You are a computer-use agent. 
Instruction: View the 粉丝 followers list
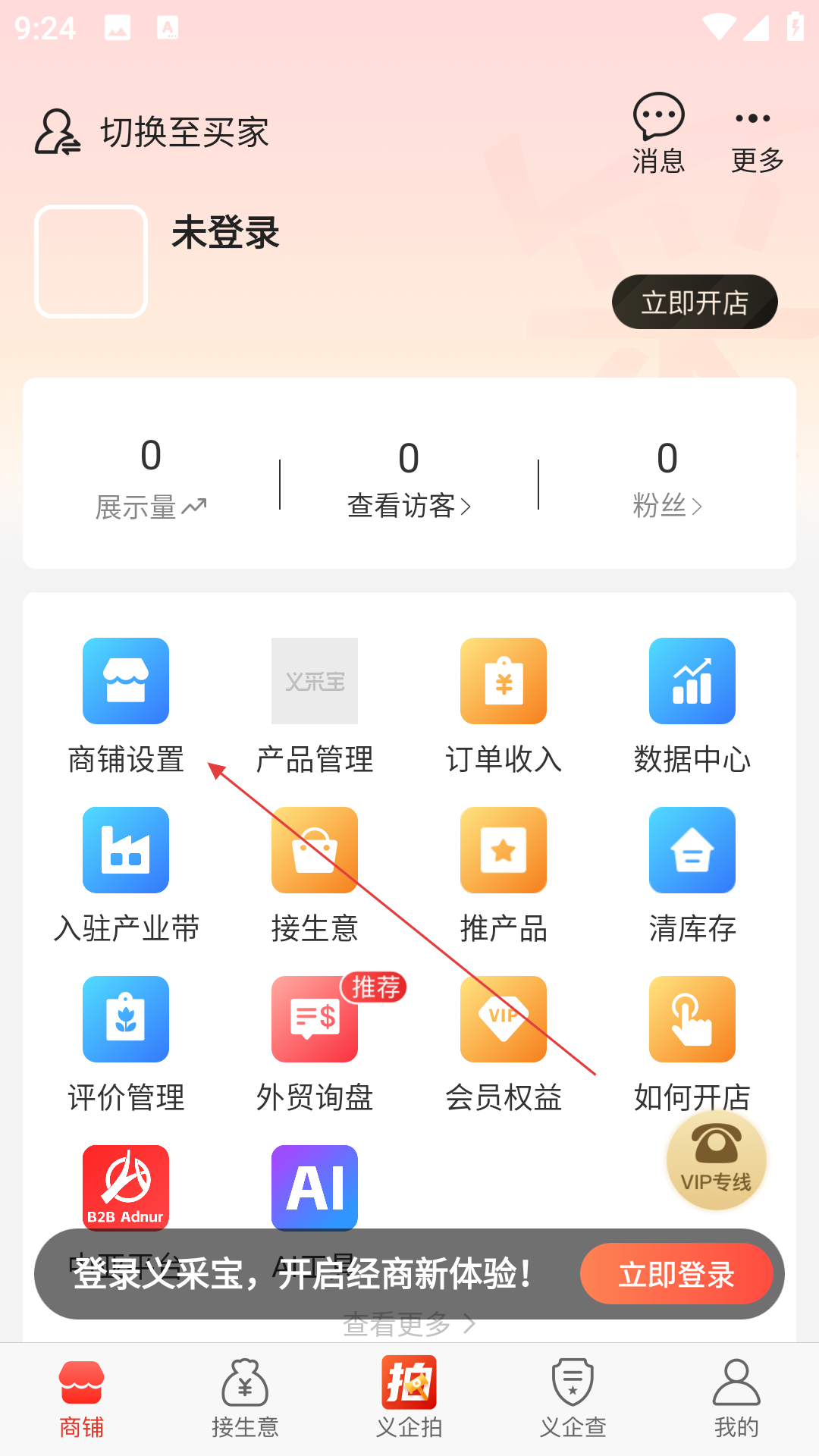667,479
